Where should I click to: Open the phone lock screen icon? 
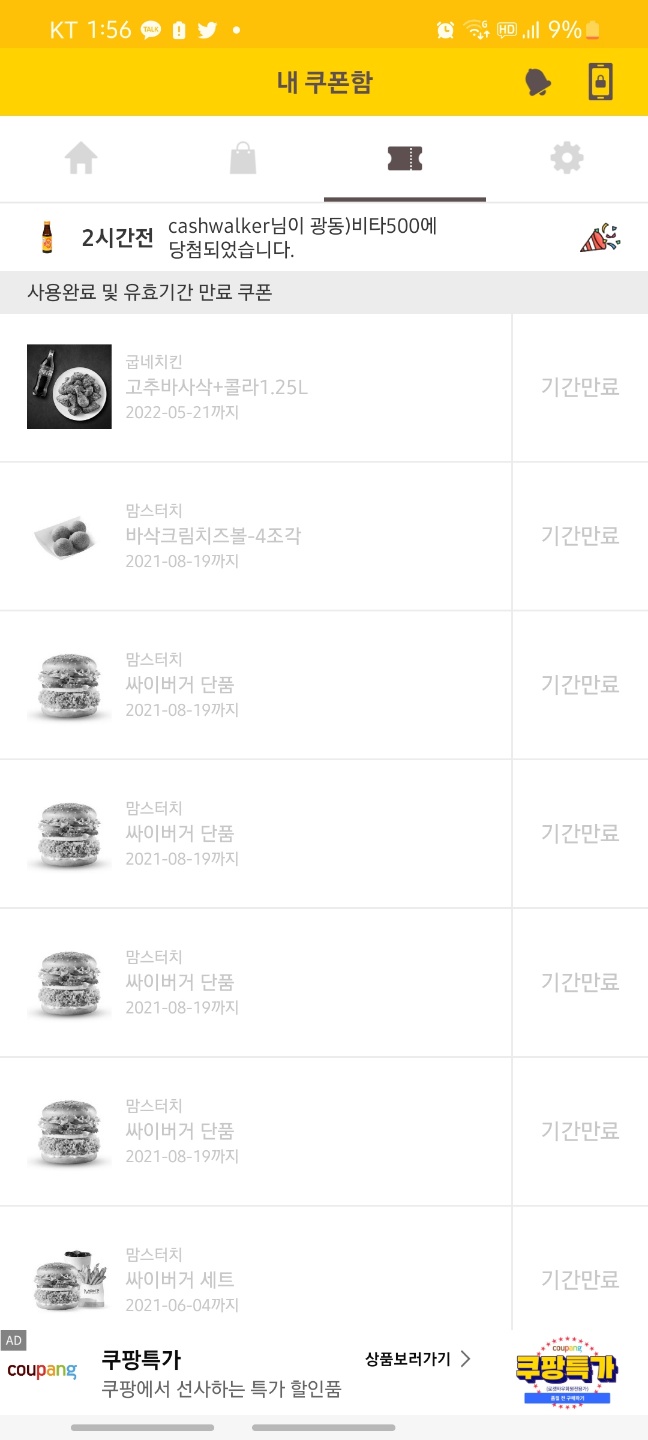pyautogui.click(x=600, y=82)
